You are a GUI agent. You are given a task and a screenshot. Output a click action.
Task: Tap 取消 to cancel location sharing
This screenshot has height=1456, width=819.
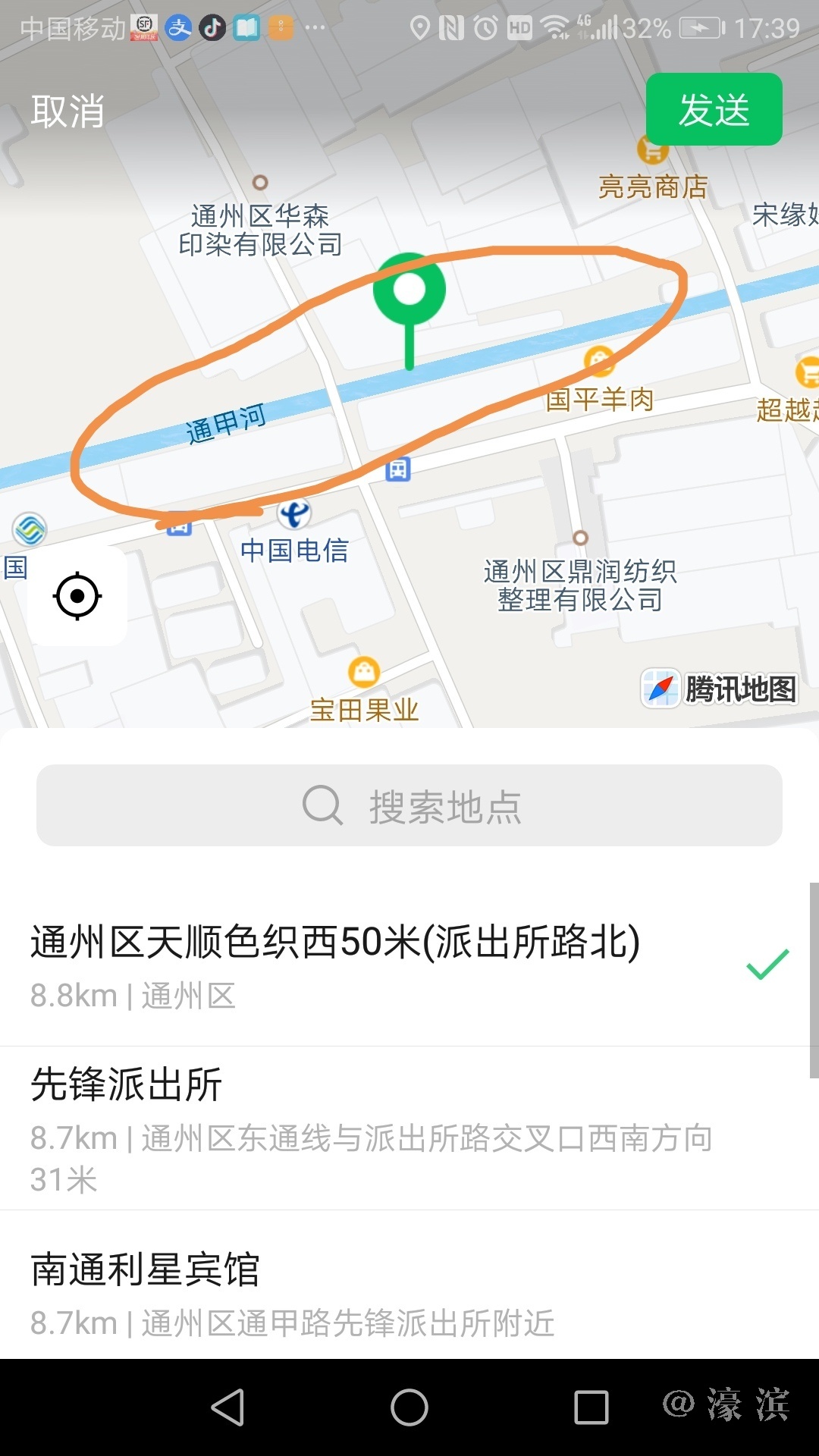tap(67, 111)
